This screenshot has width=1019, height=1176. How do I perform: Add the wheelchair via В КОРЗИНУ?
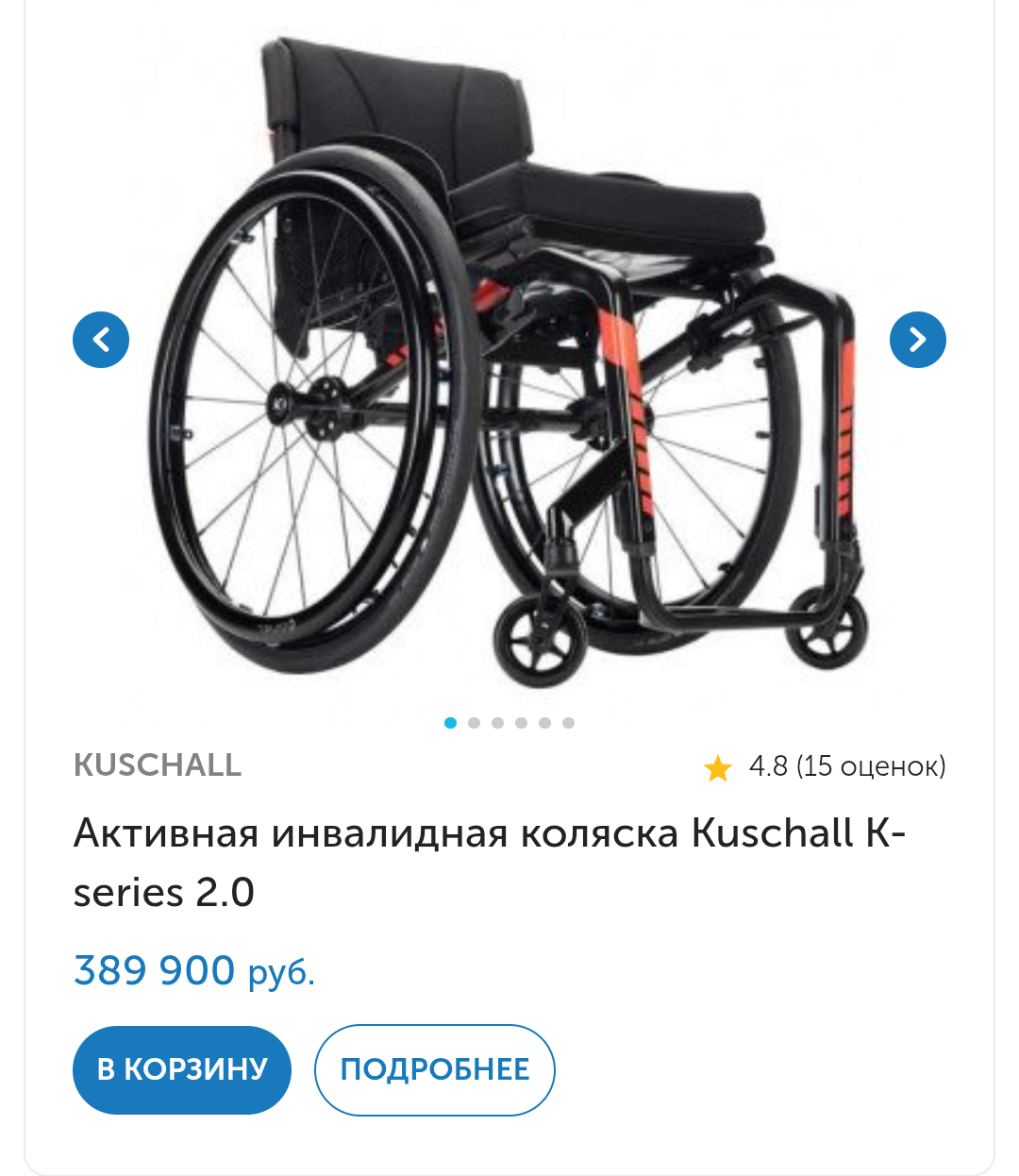pos(182,1069)
